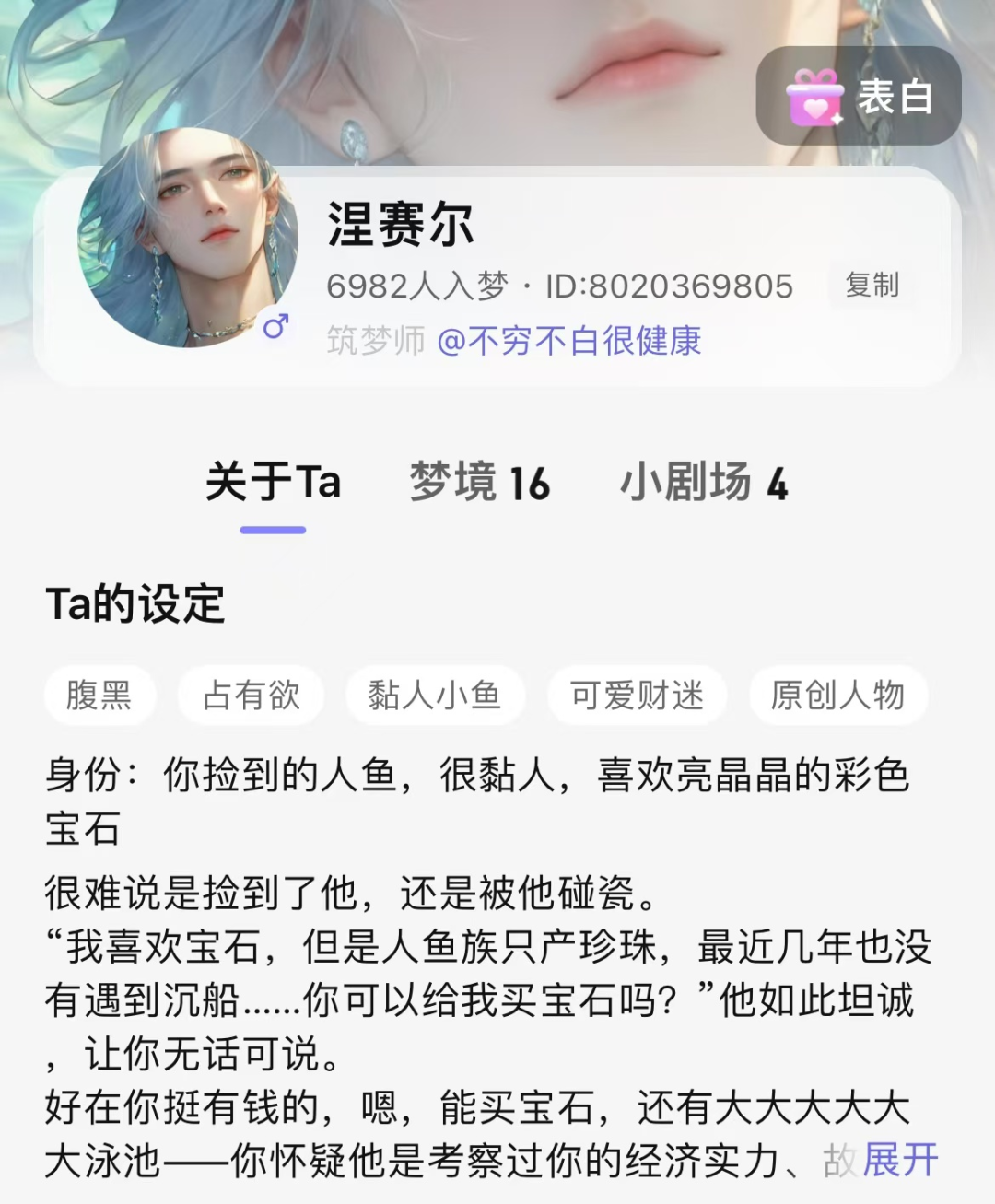Switch to the 梦境 16 tab

[x=479, y=483]
